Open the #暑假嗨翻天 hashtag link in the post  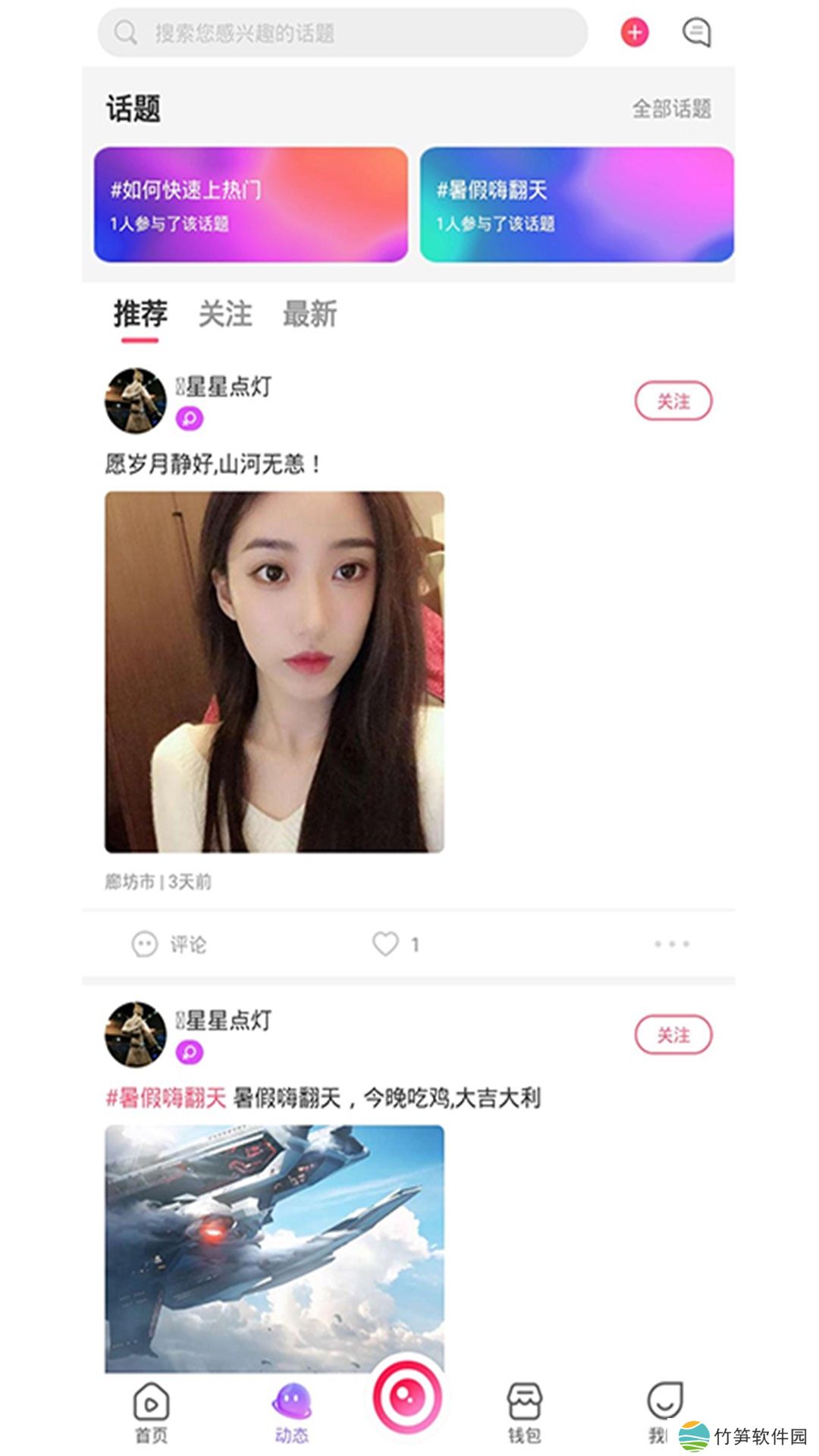166,1097
